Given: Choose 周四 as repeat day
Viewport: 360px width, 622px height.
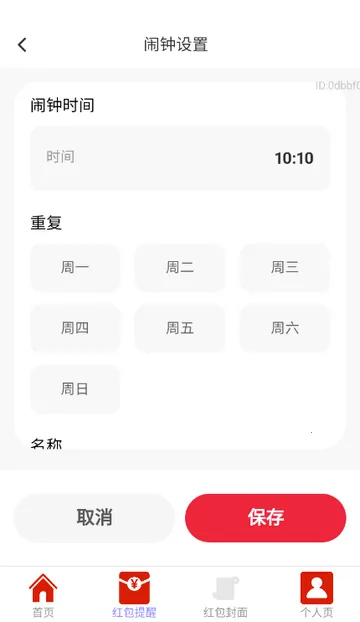Looking at the screenshot, I should [75, 328].
